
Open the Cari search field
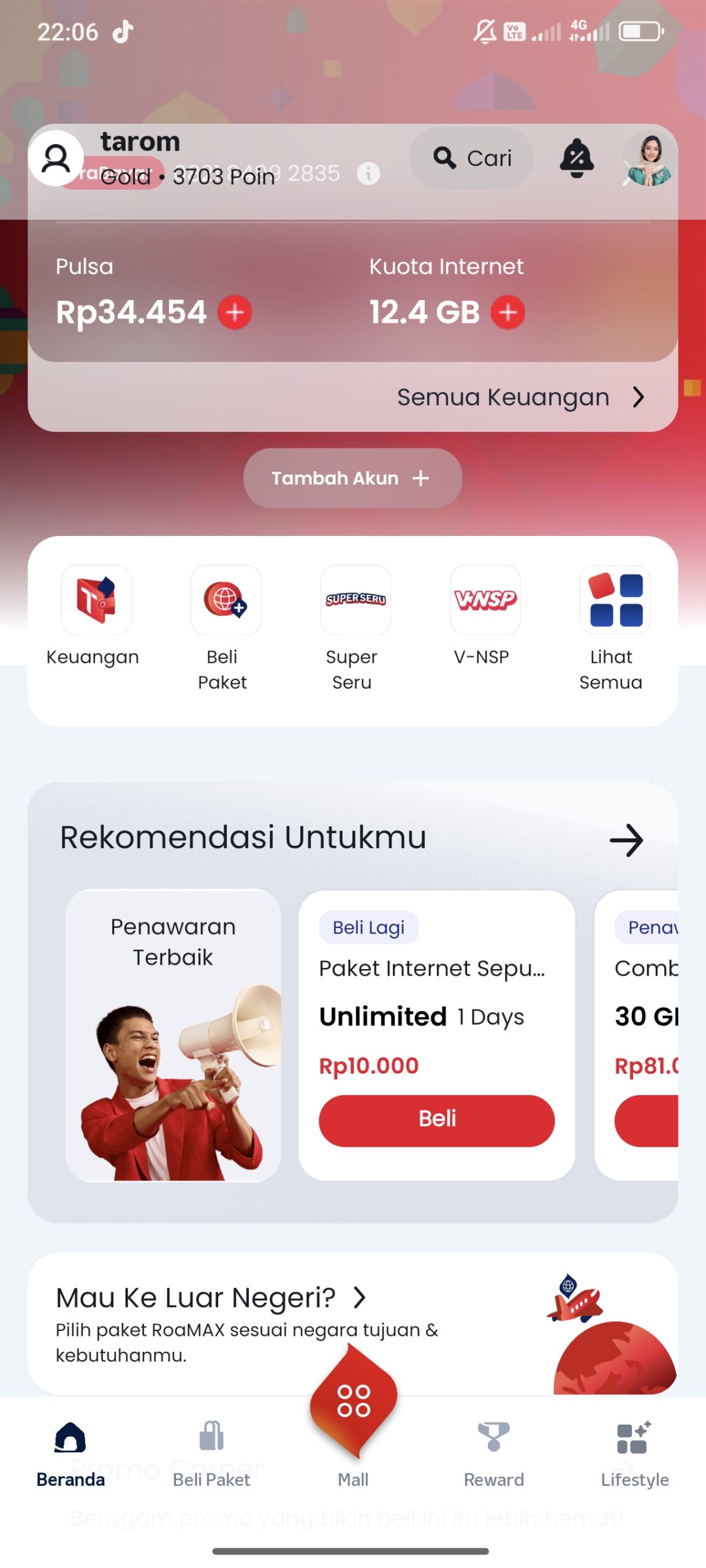pyautogui.click(x=471, y=158)
